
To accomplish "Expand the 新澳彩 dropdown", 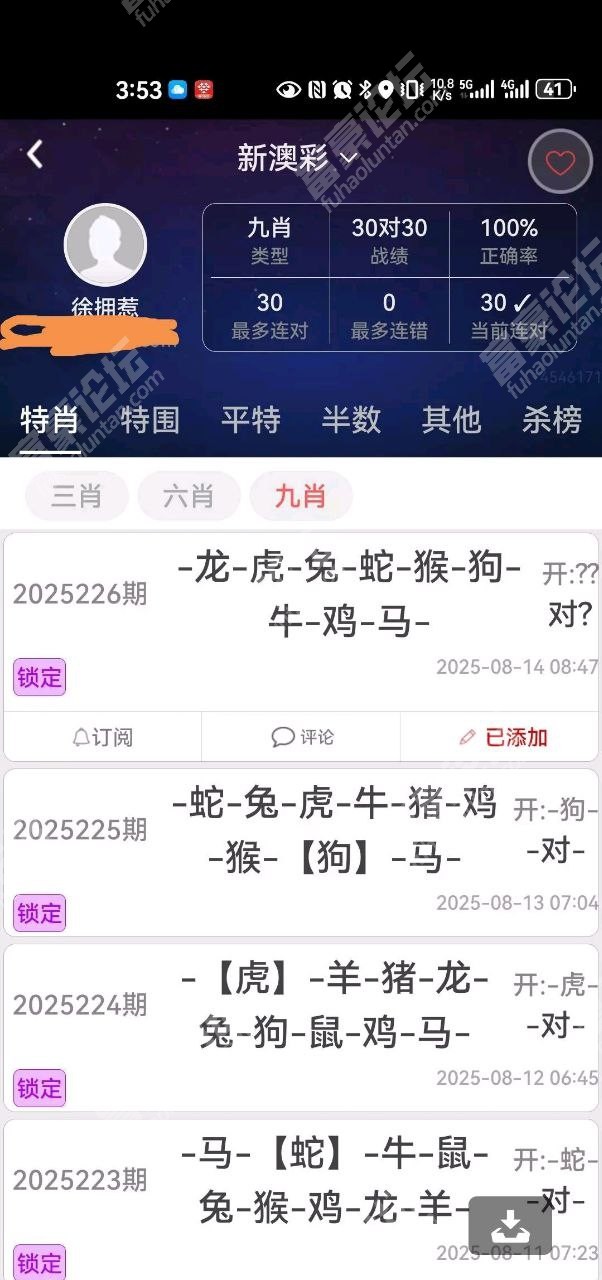I will pyautogui.click(x=298, y=158).
